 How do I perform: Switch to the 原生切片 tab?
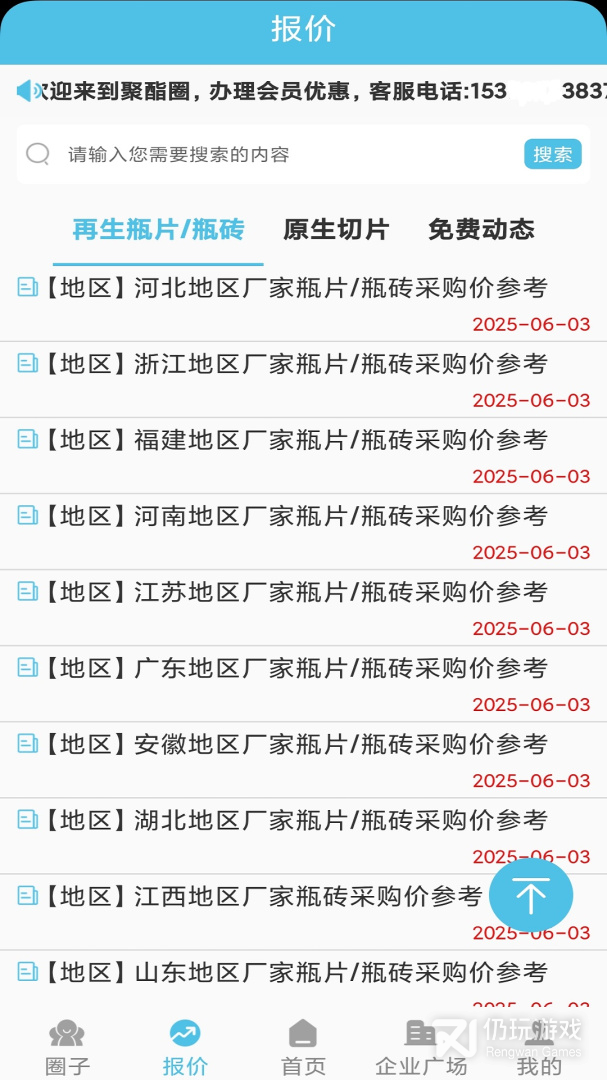[x=335, y=230]
